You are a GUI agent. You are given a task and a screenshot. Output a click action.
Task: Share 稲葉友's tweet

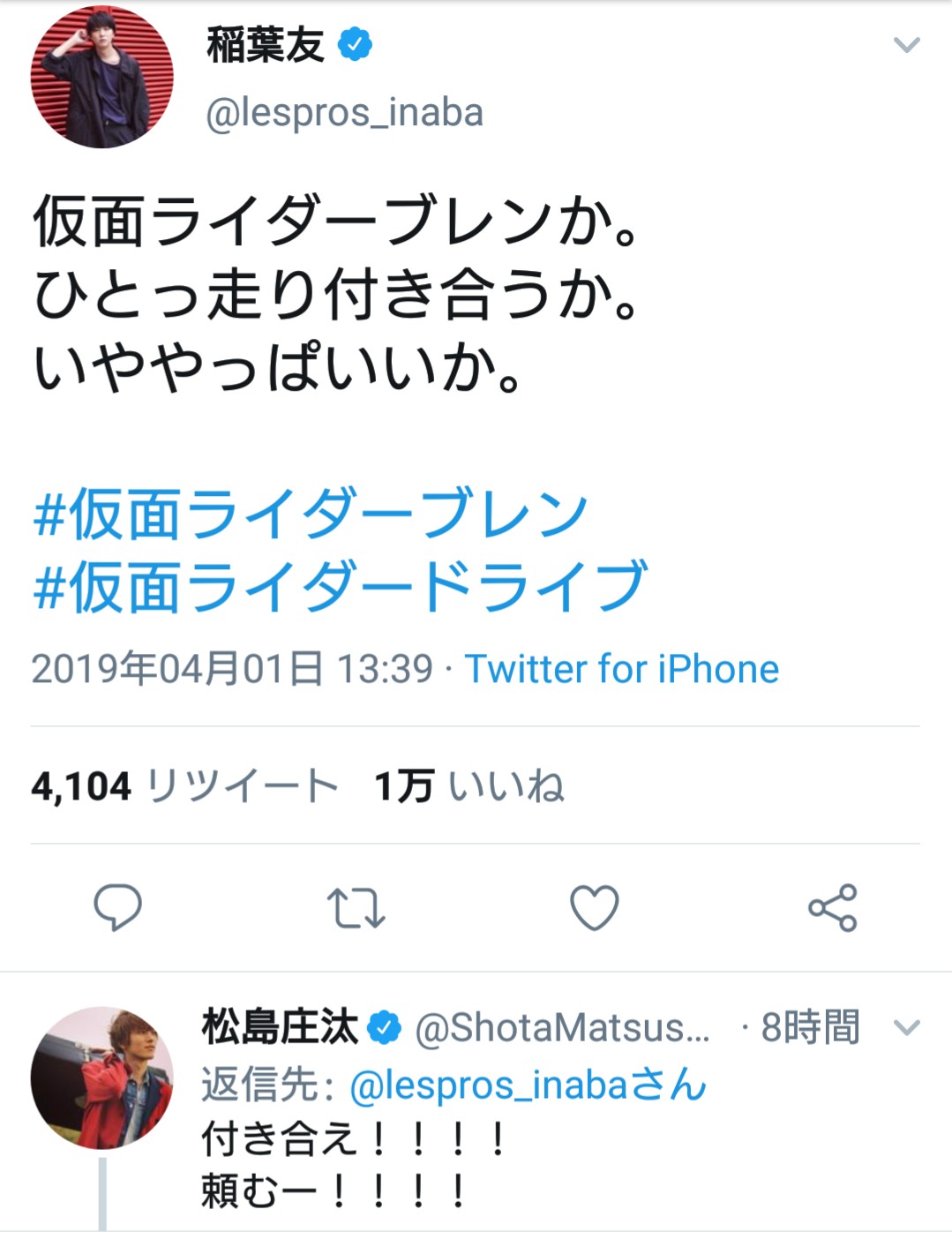832,907
